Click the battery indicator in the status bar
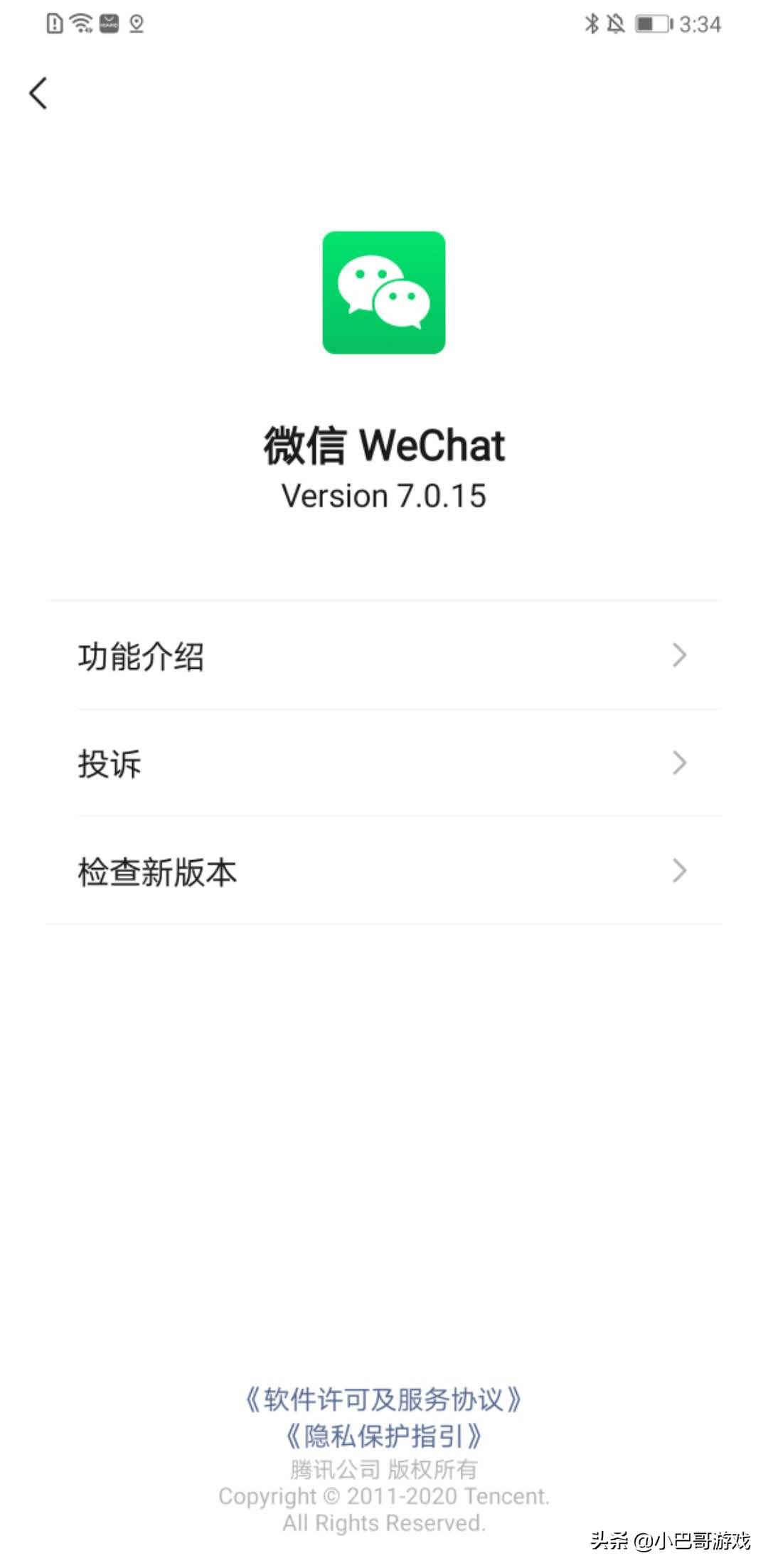Viewport: 768px width, 1568px height. coord(651,23)
